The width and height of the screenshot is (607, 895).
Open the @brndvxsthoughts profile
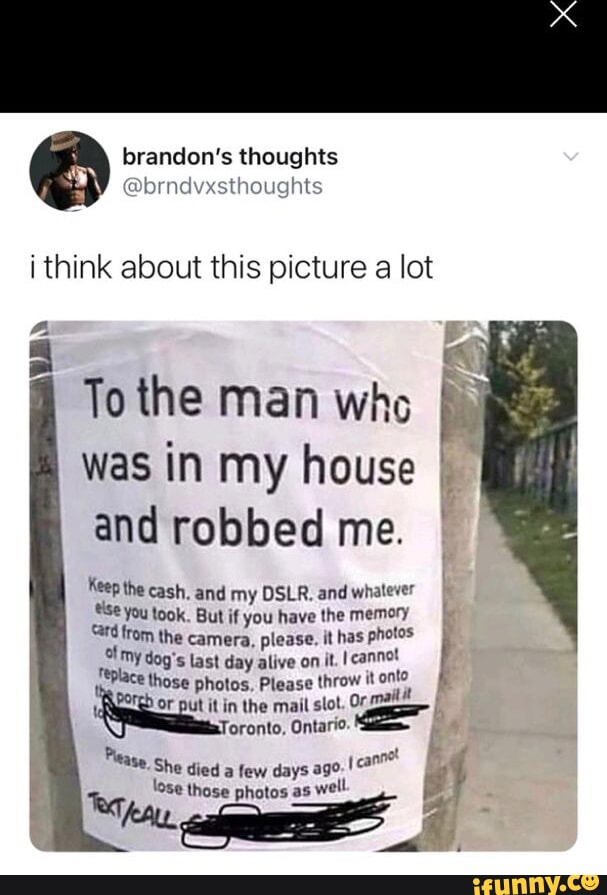(x=222, y=186)
